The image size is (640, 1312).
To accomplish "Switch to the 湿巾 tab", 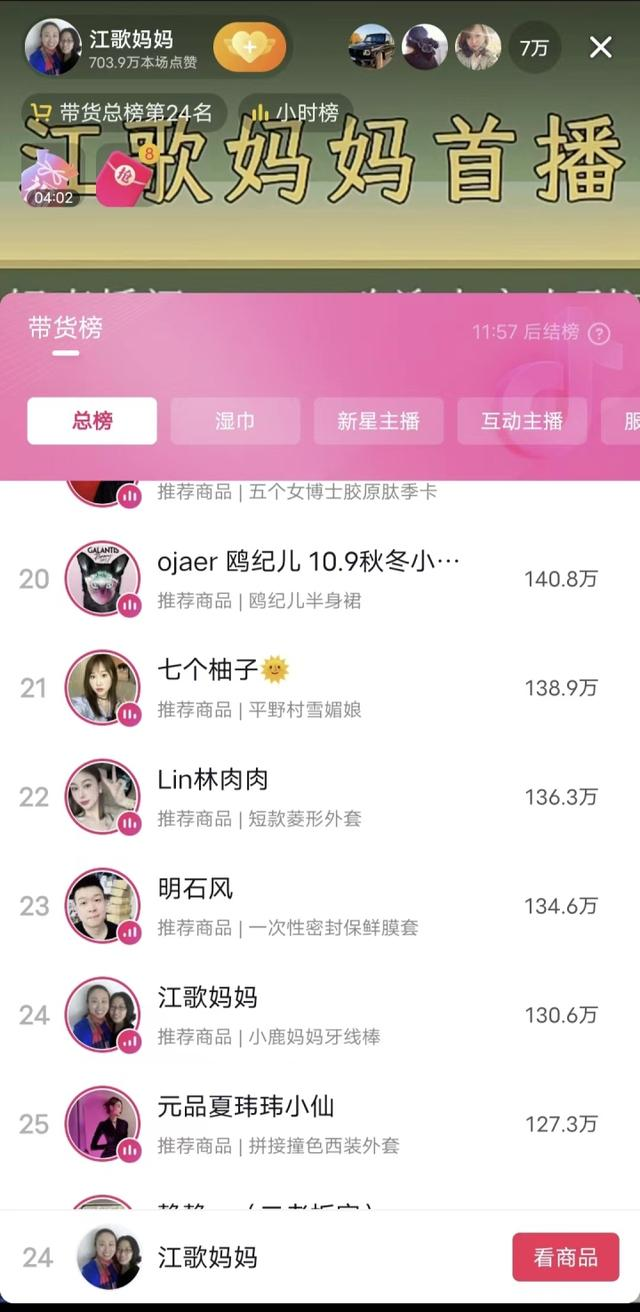I will [235, 421].
